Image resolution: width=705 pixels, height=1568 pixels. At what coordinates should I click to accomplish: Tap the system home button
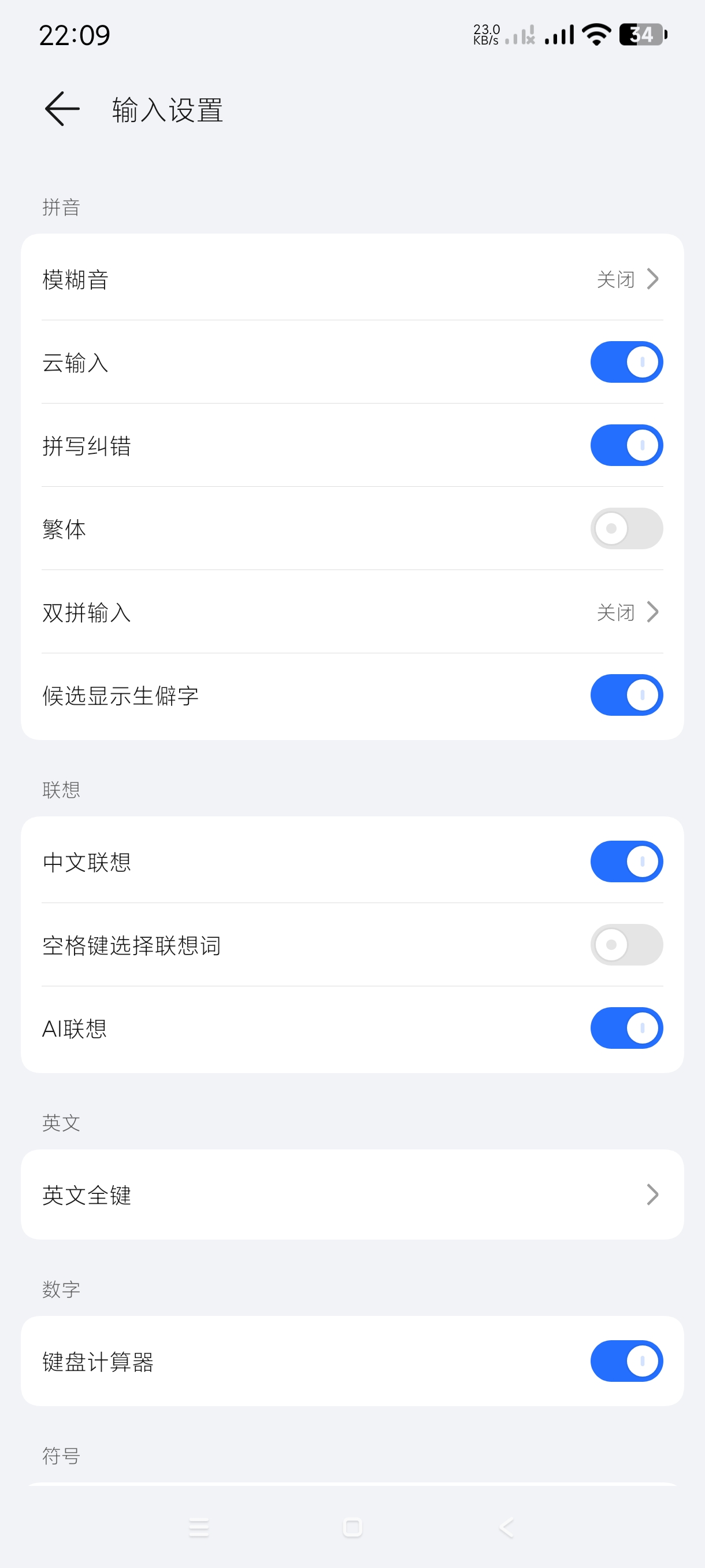[x=352, y=1527]
